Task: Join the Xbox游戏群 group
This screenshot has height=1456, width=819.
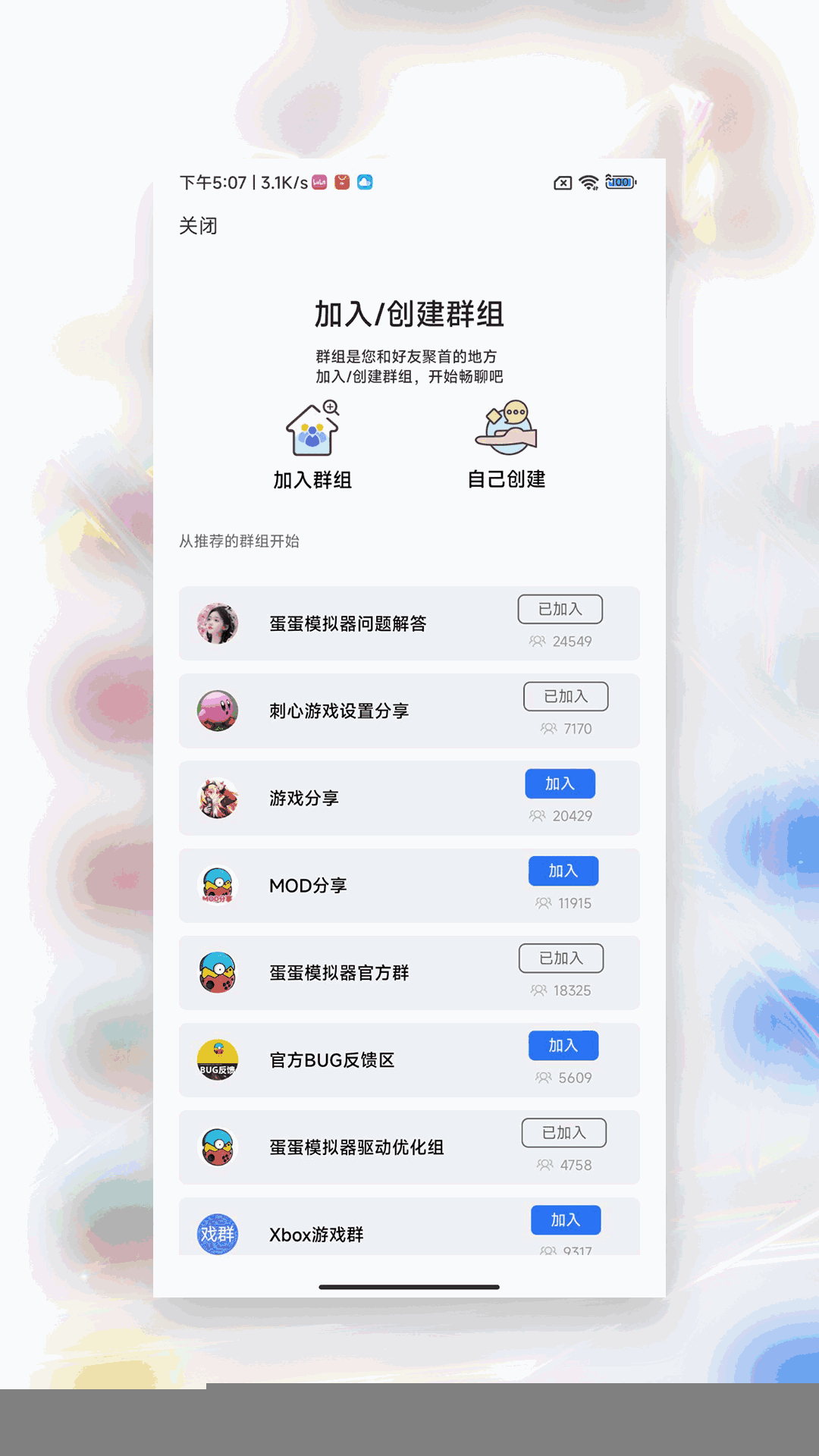Action: pos(565,1219)
